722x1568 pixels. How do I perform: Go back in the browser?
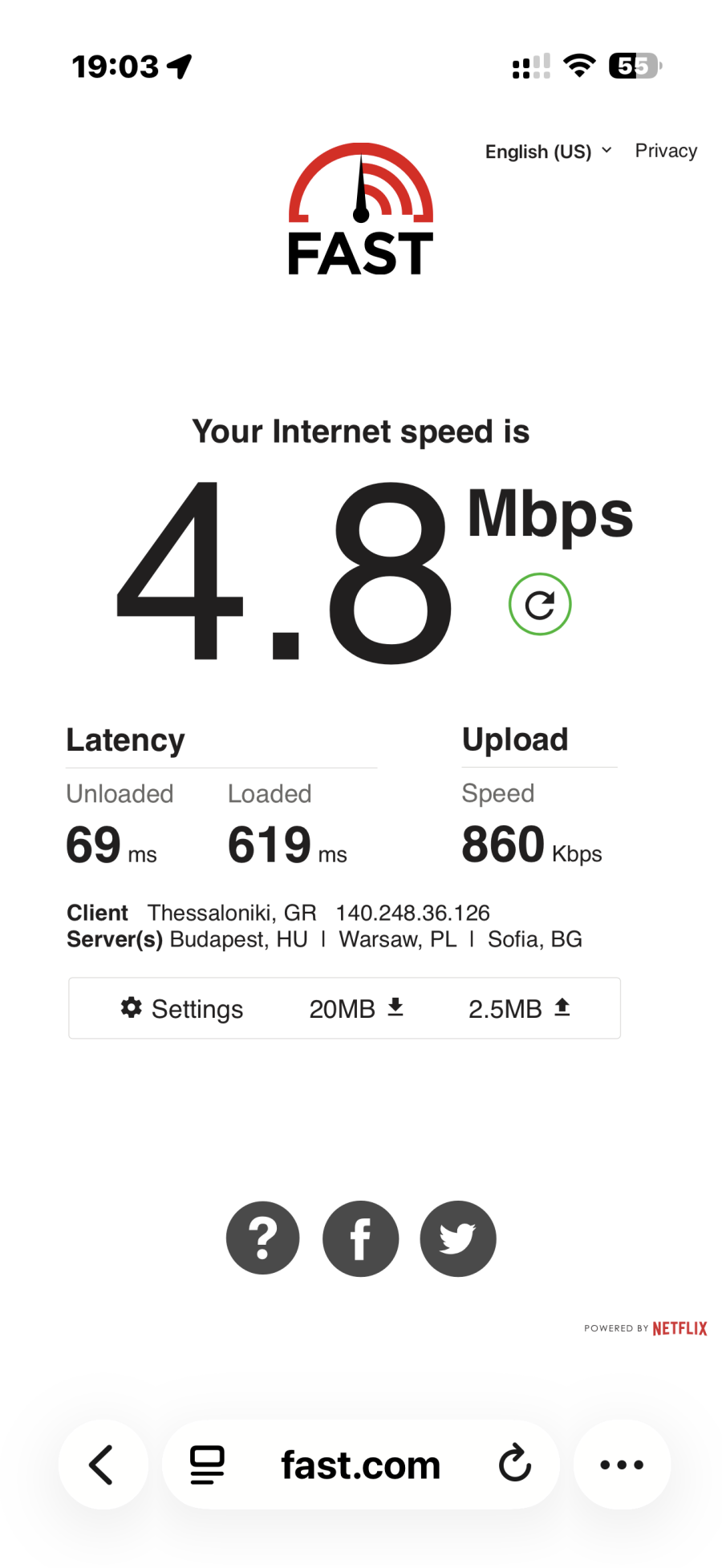103,1465
